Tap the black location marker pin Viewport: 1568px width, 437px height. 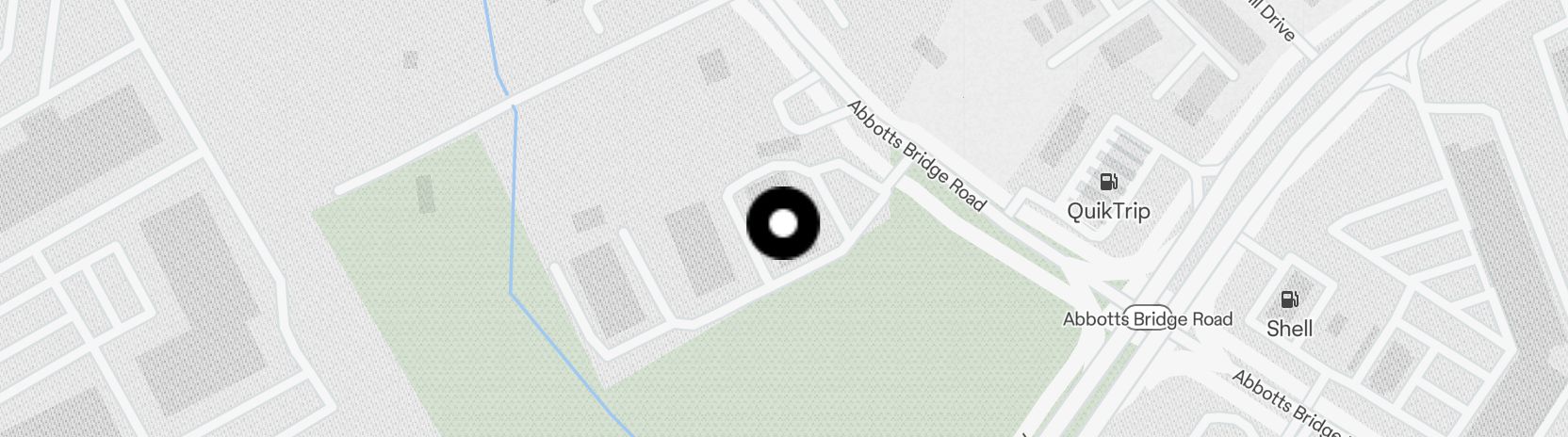click(x=783, y=223)
